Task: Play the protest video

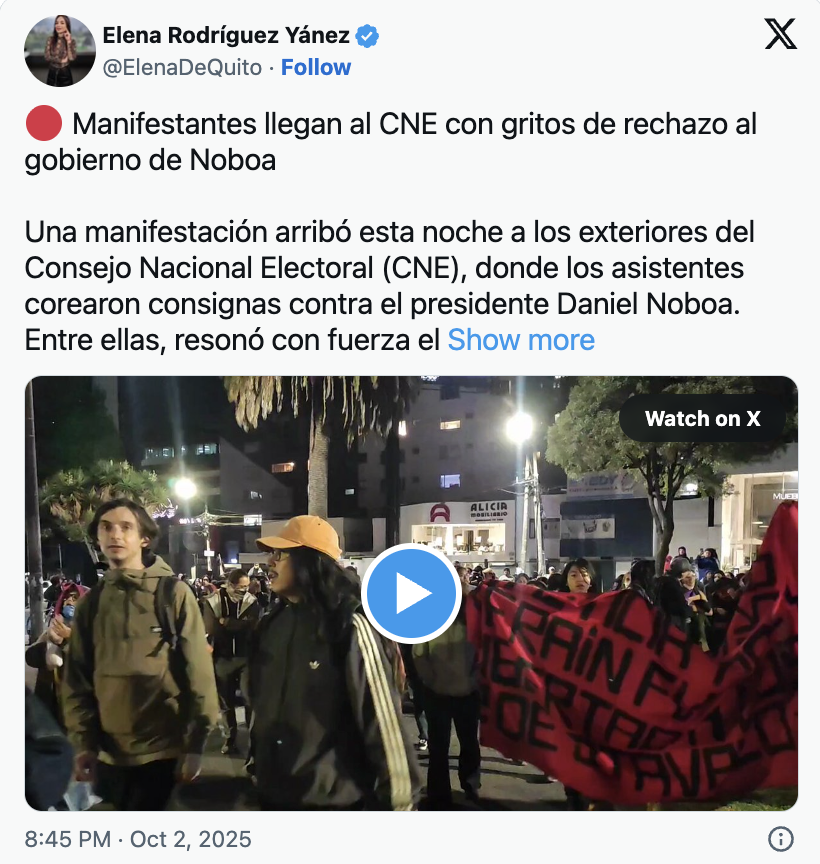Action: tap(411, 594)
